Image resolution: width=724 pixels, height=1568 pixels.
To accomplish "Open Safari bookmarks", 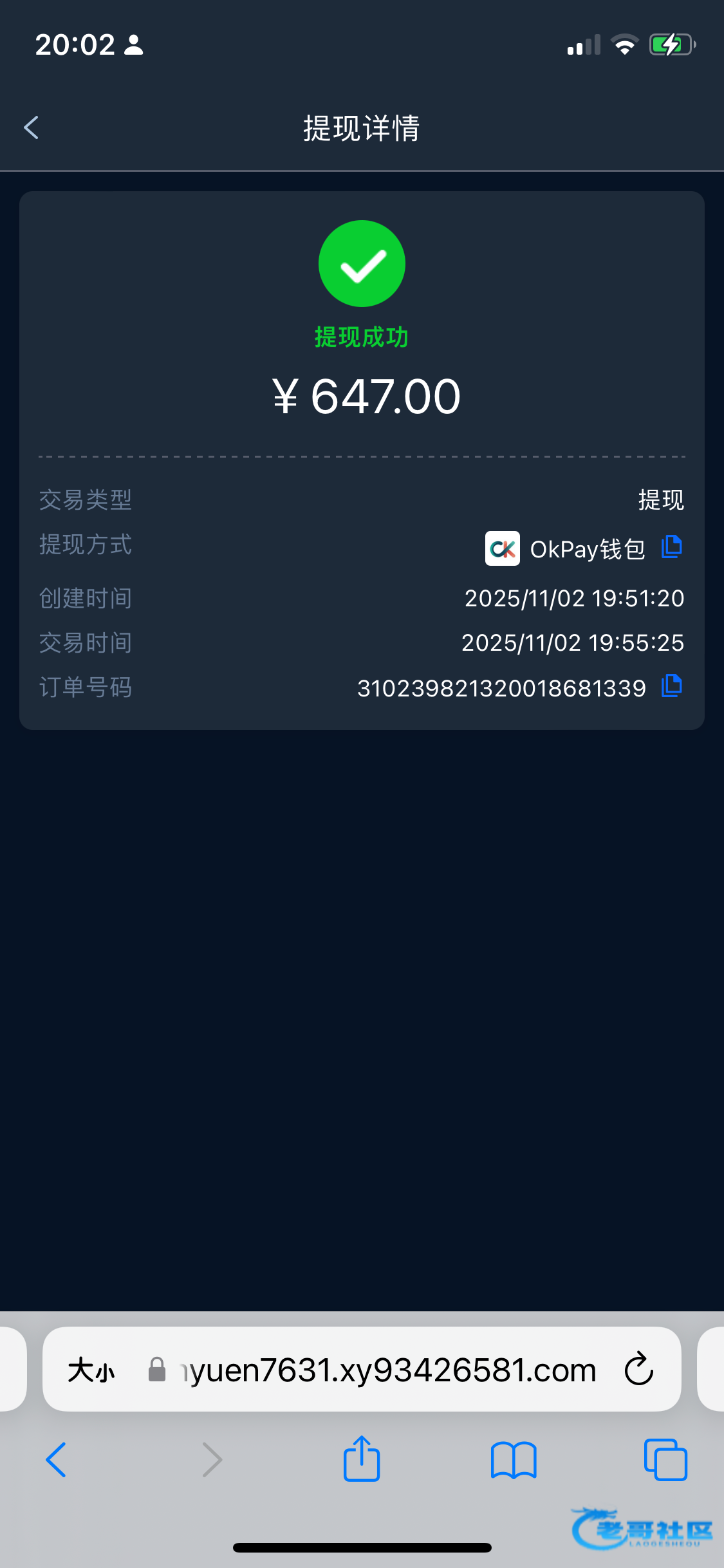I will [513, 1459].
